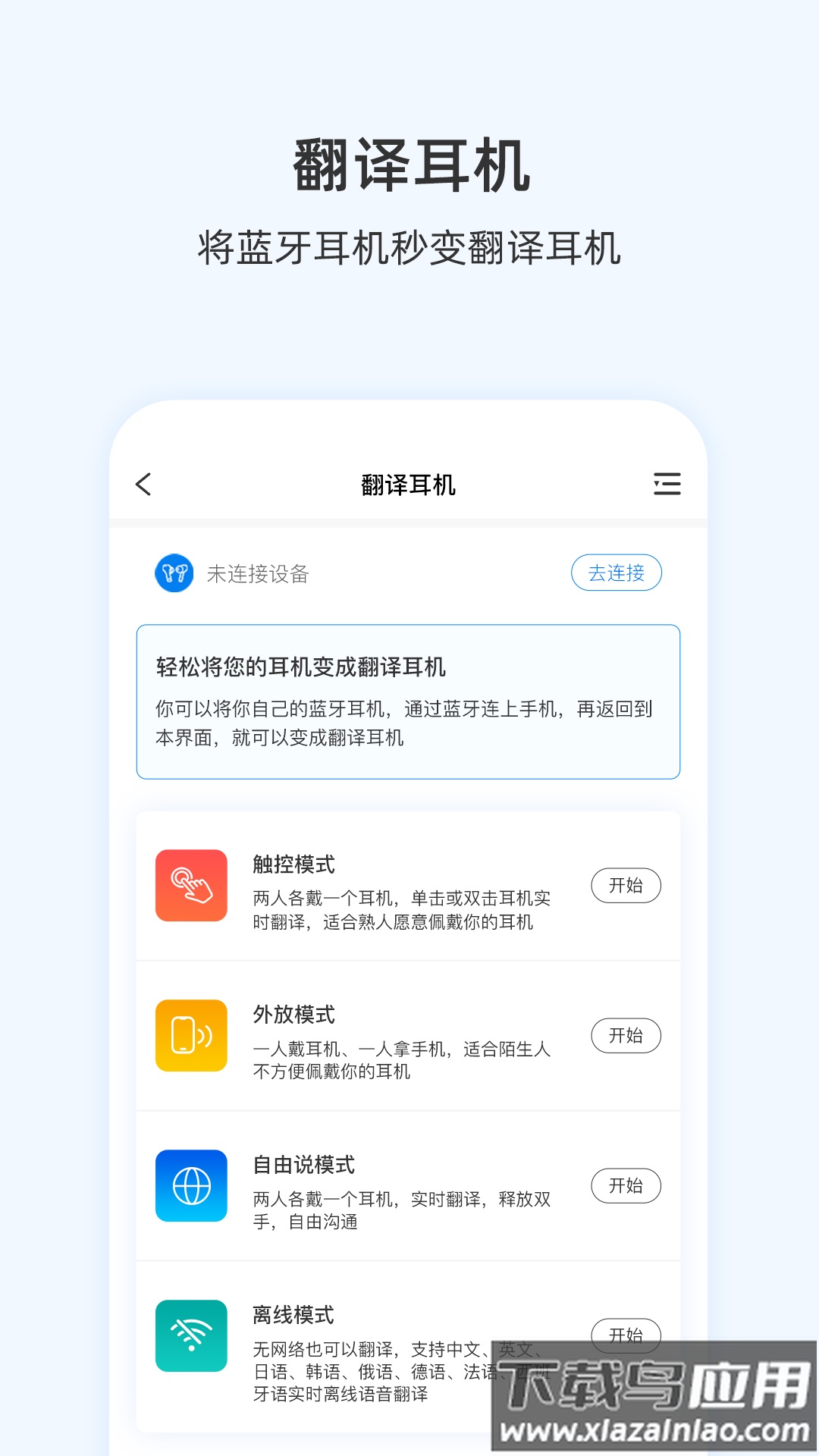Start 触控模式 via its 开始 button
The image size is (819, 1456).
click(x=626, y=885)
